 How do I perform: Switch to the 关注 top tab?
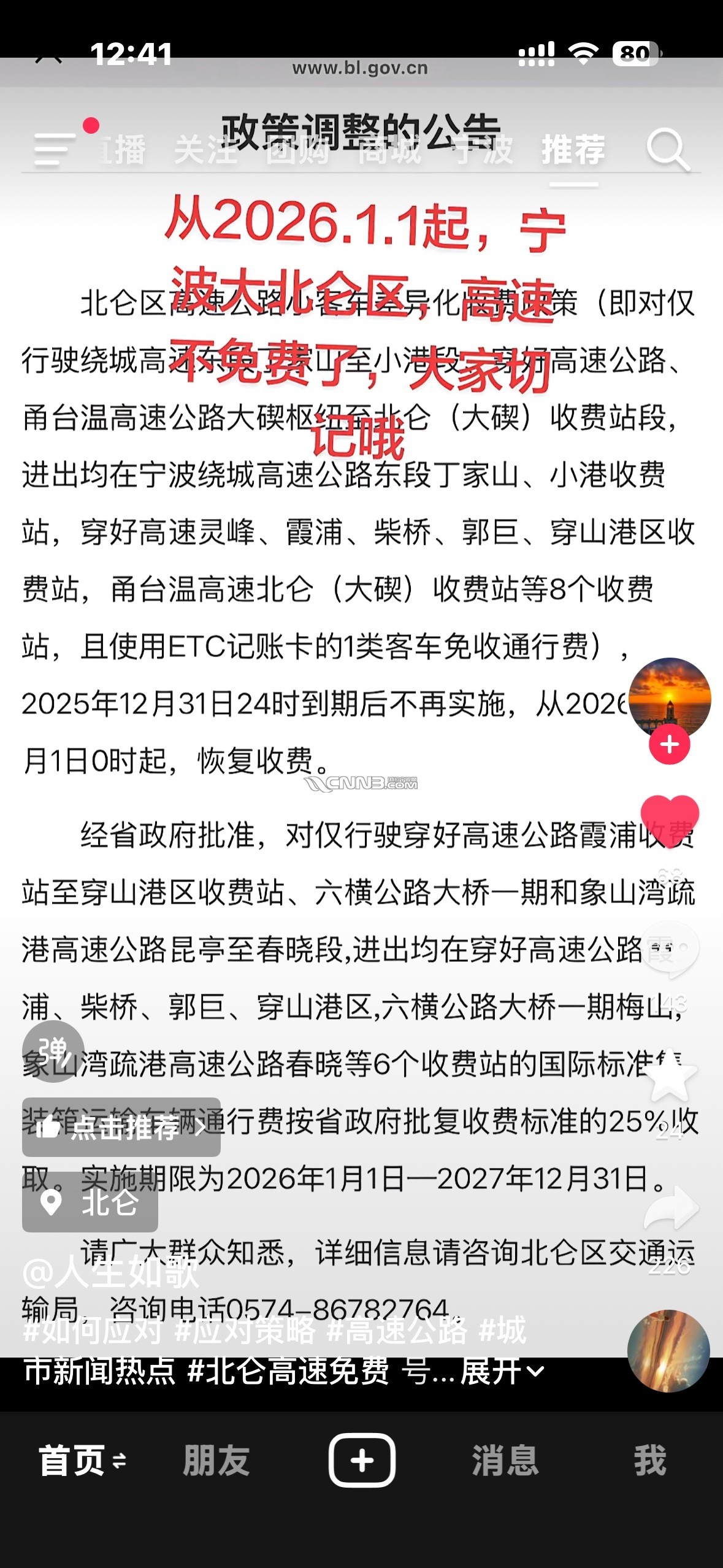[x=206, y=150]
